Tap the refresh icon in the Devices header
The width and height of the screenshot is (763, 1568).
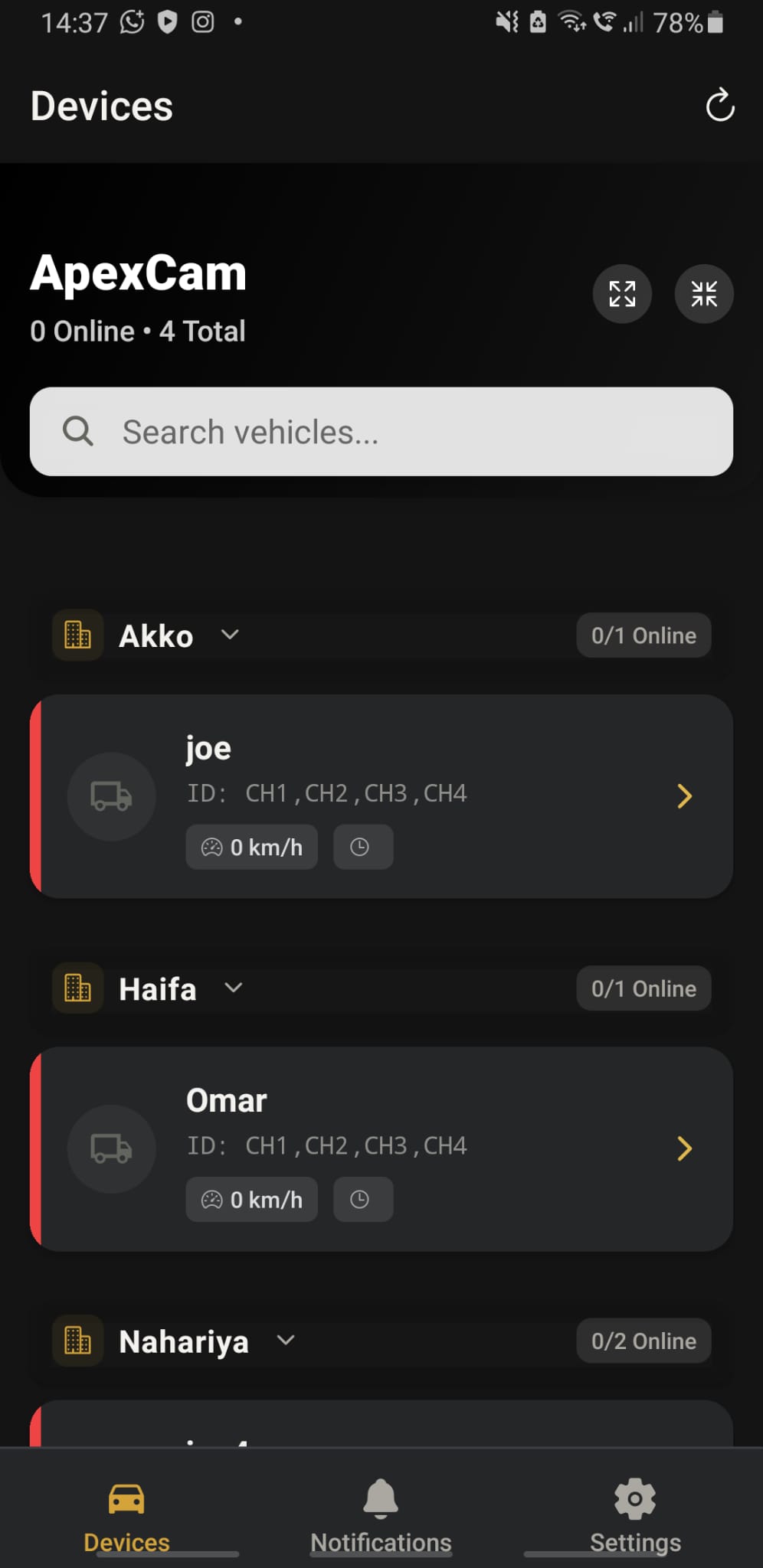[x=719, y=106]
